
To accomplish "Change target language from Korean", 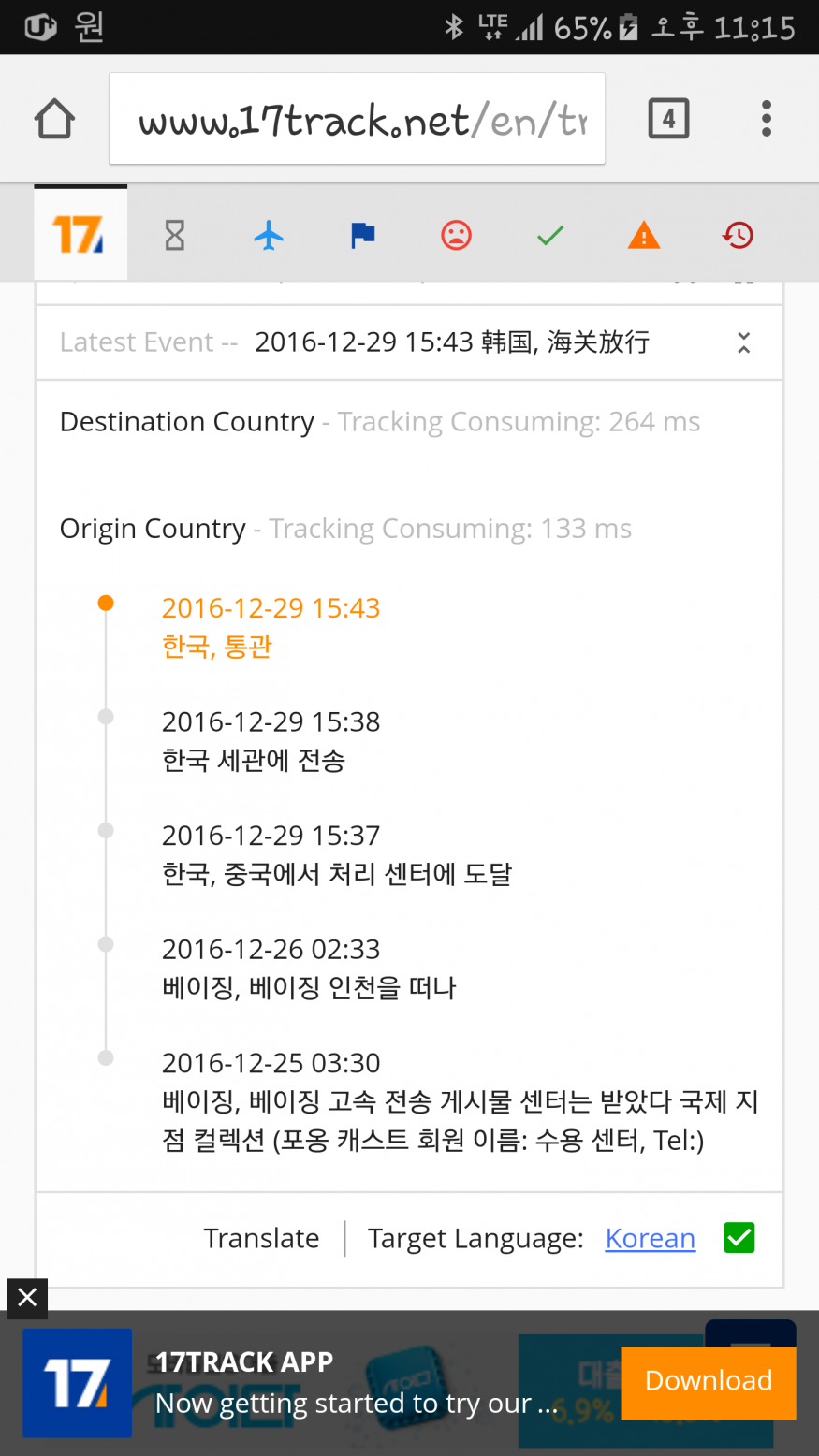I will point(651,1238).
